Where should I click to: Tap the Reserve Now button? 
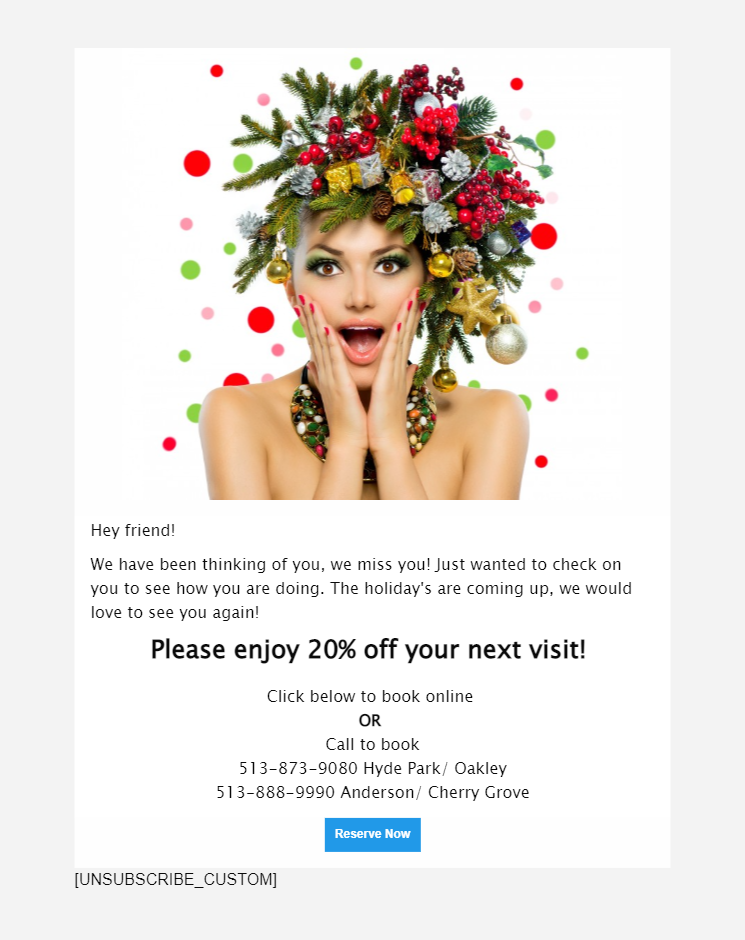[x=372, y=834]
